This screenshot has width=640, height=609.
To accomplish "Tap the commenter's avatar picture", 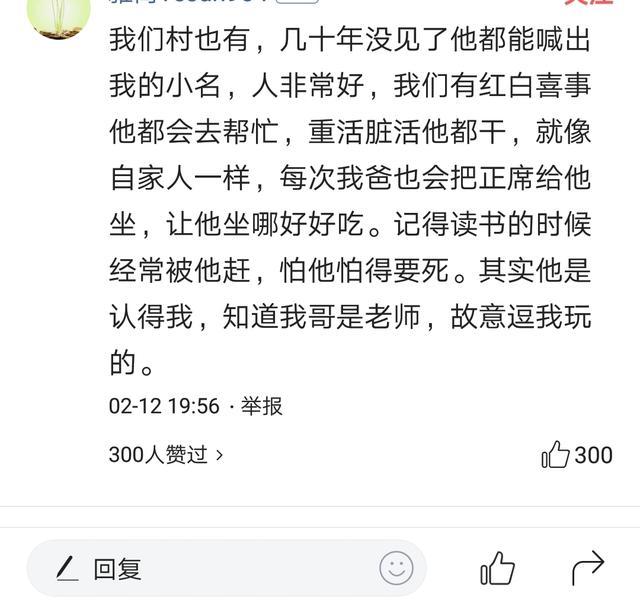I will pyautogui.click(x=60, y=14).
